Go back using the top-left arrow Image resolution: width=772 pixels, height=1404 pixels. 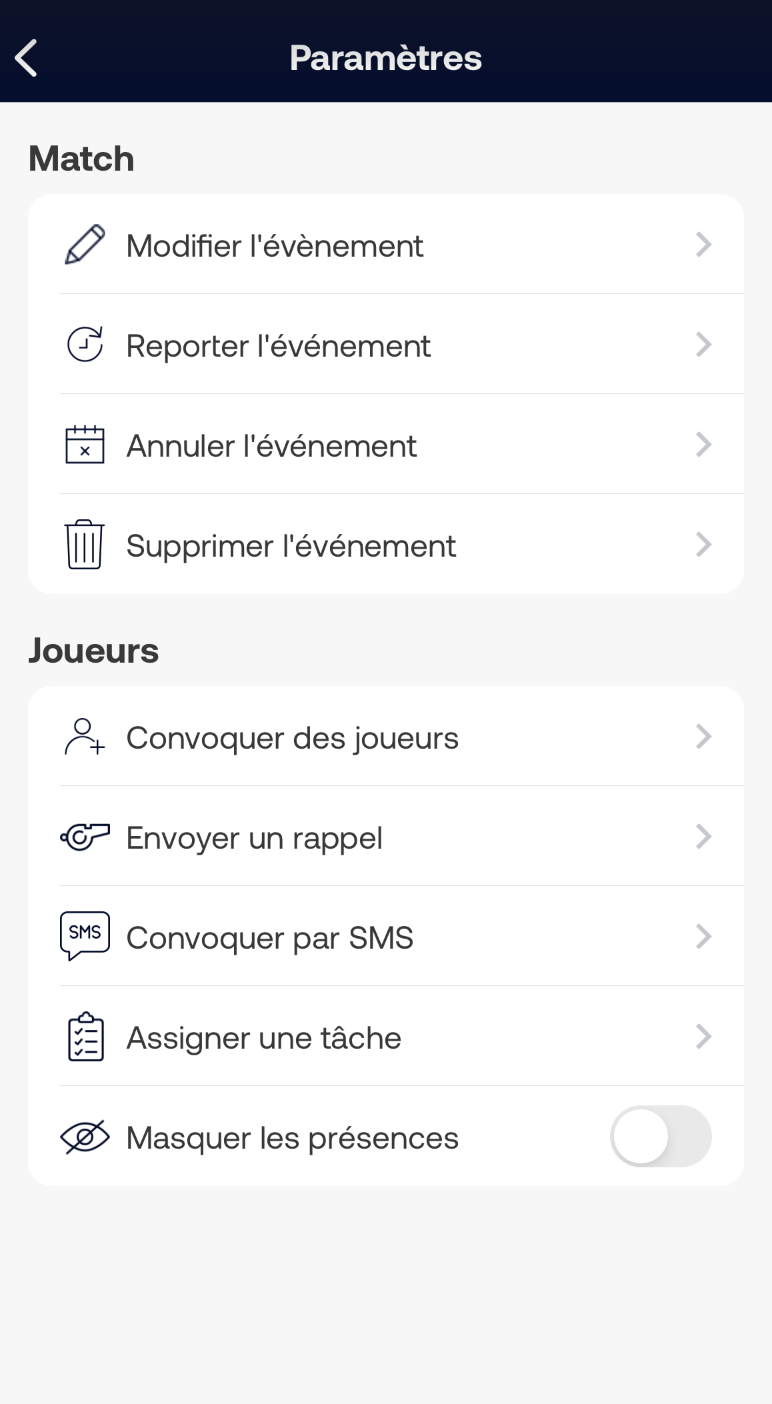(27, 58)
